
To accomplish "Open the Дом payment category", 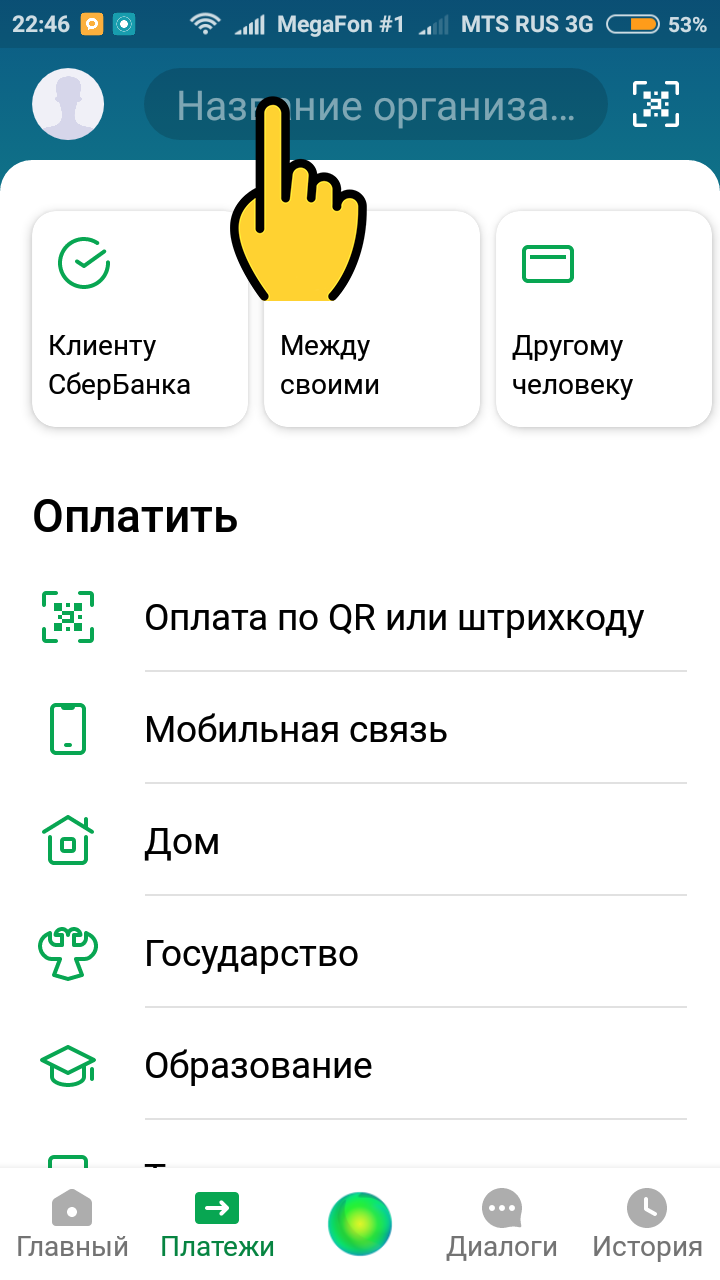I will coord(182,842).
